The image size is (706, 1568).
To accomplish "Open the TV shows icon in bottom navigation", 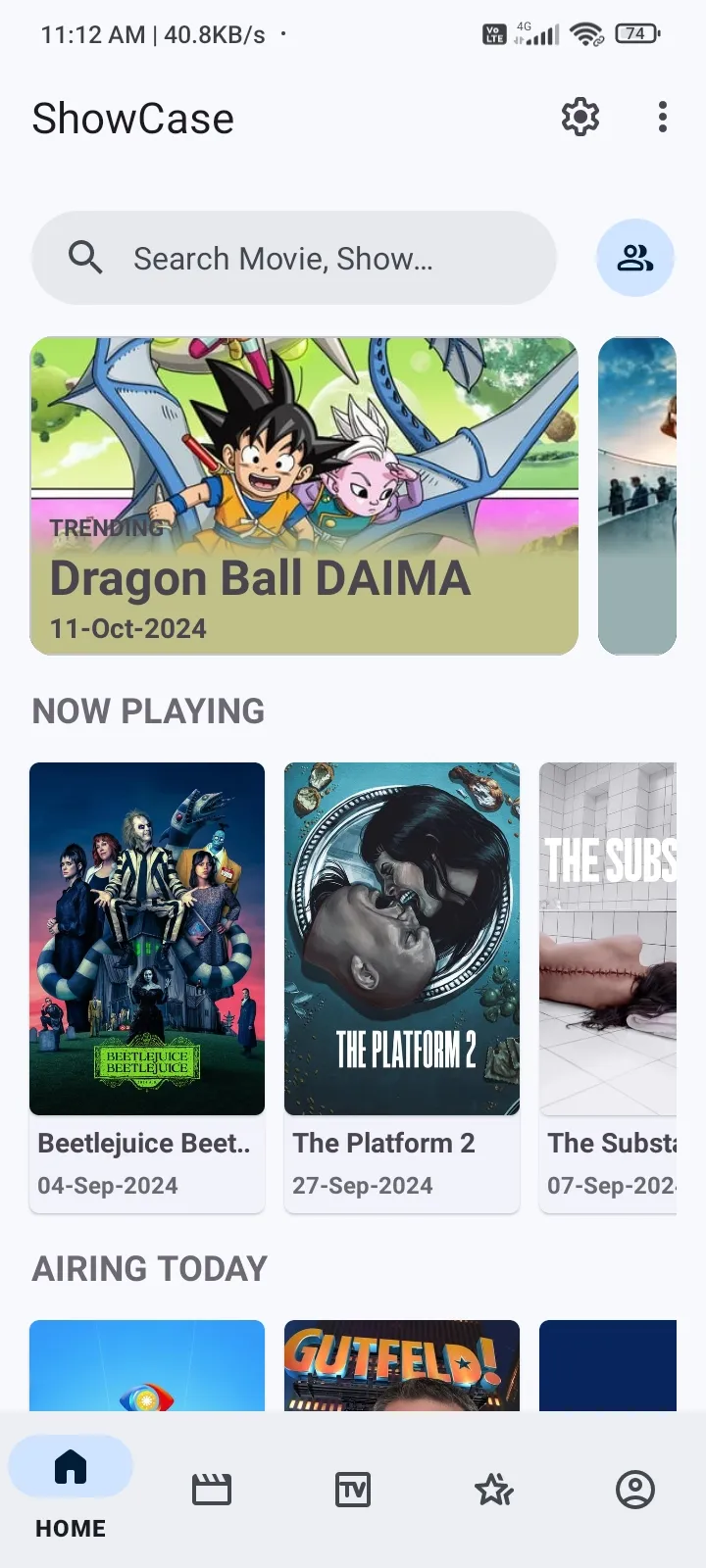I will [x=353, y=1489].
